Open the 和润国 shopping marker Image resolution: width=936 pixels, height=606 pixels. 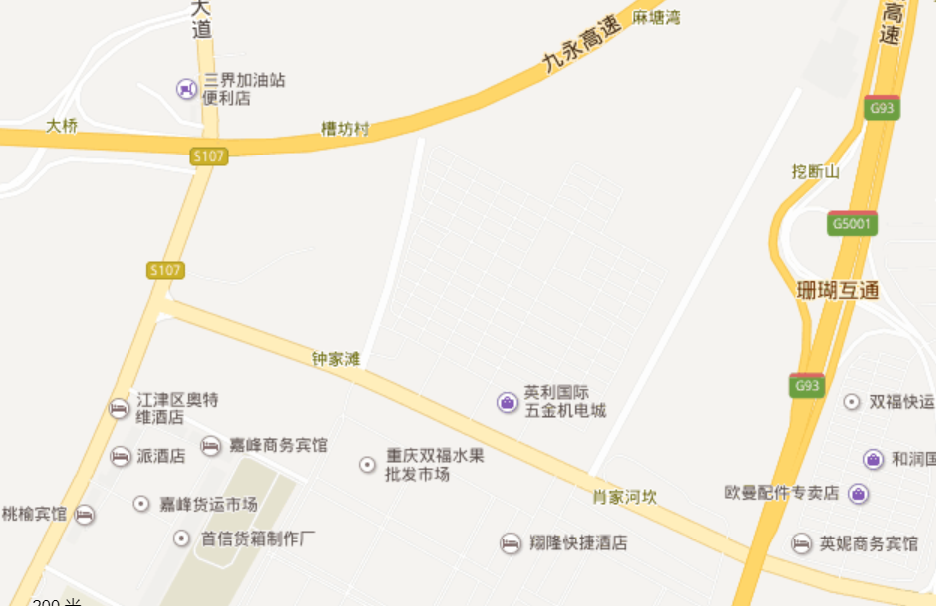pyautogui.click(x=873, y=459)
